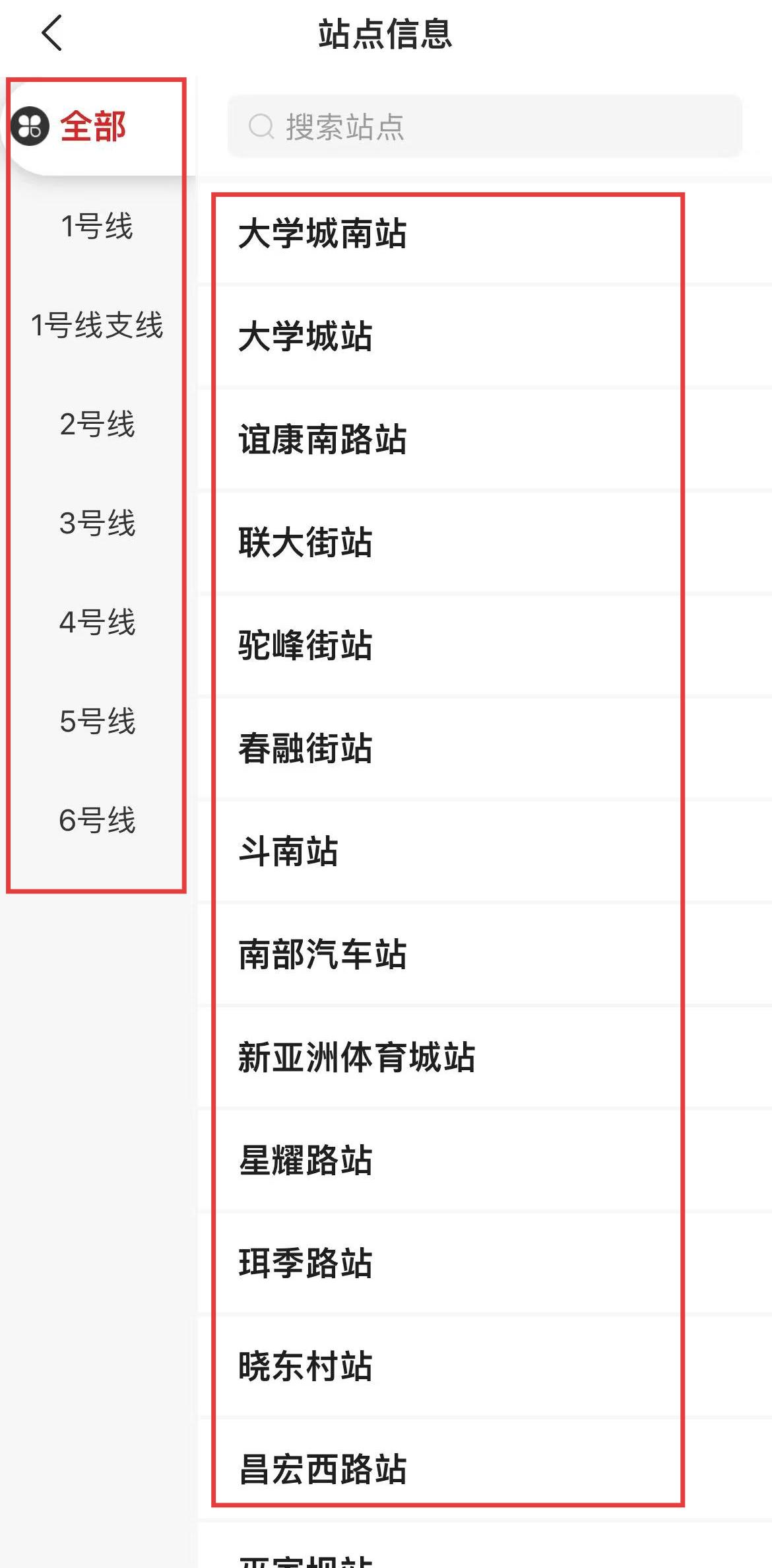Screen dimensions: 772x1568
Task: Tap the 搜索站点 search box
Action: click(x=485, y=126)
